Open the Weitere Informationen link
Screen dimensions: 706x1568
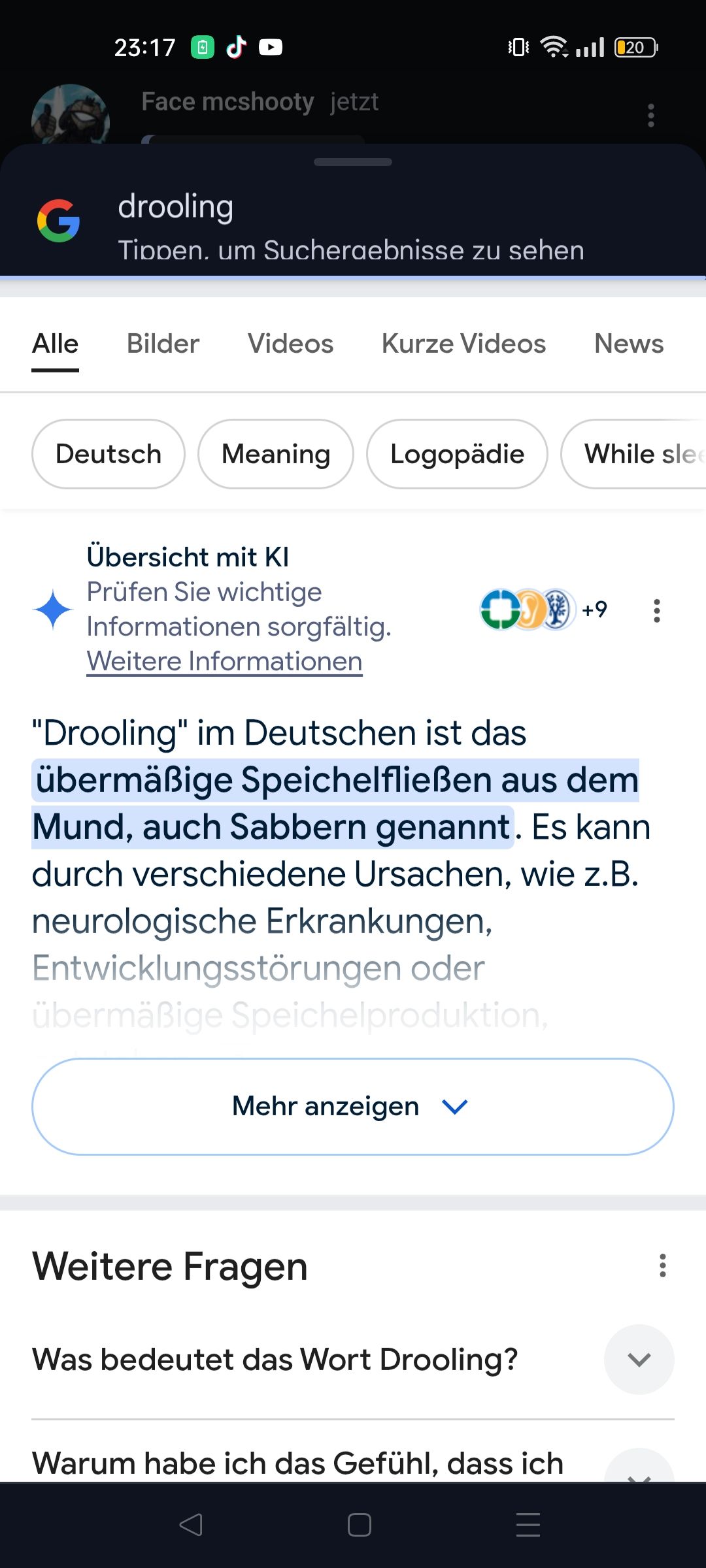coord(224,661)
